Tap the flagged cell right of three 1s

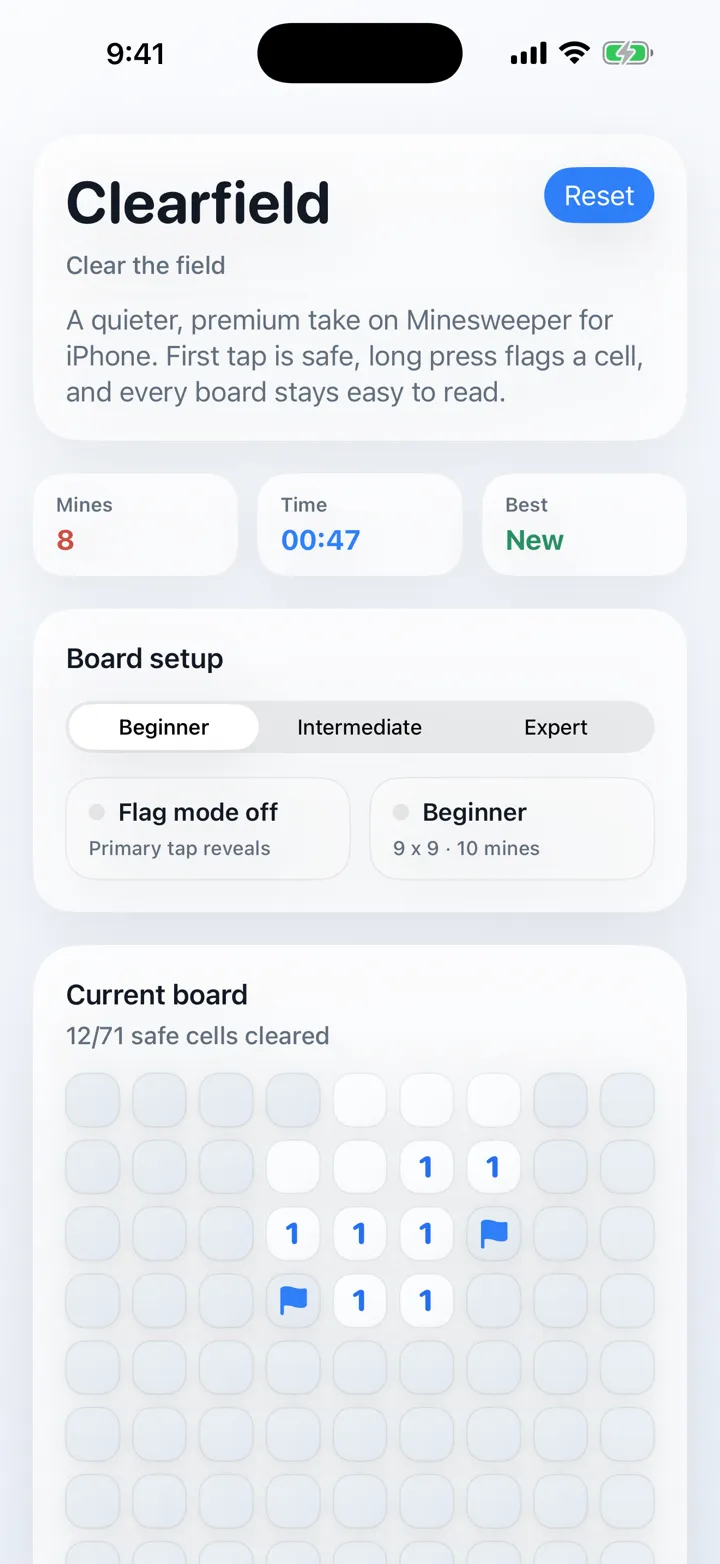click(493, 1233)
